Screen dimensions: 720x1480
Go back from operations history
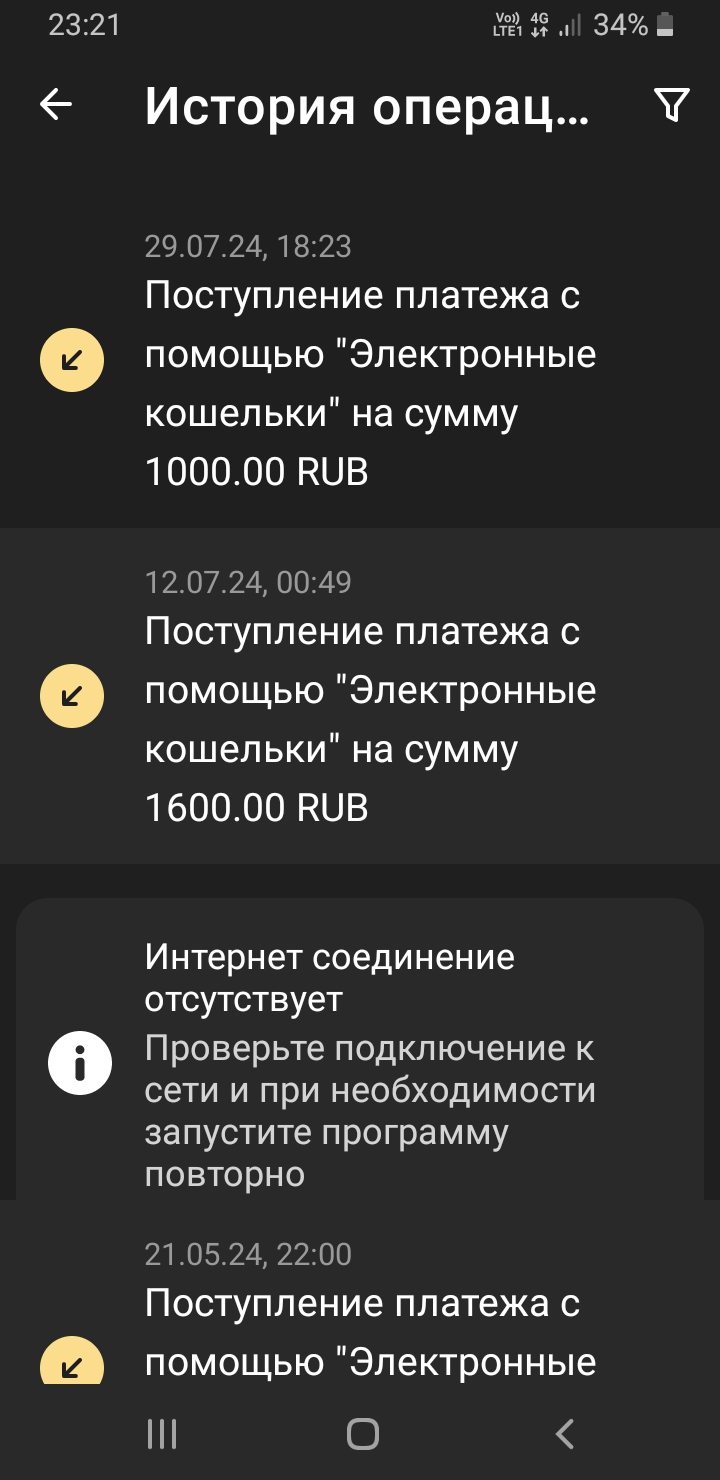point(56,104)
